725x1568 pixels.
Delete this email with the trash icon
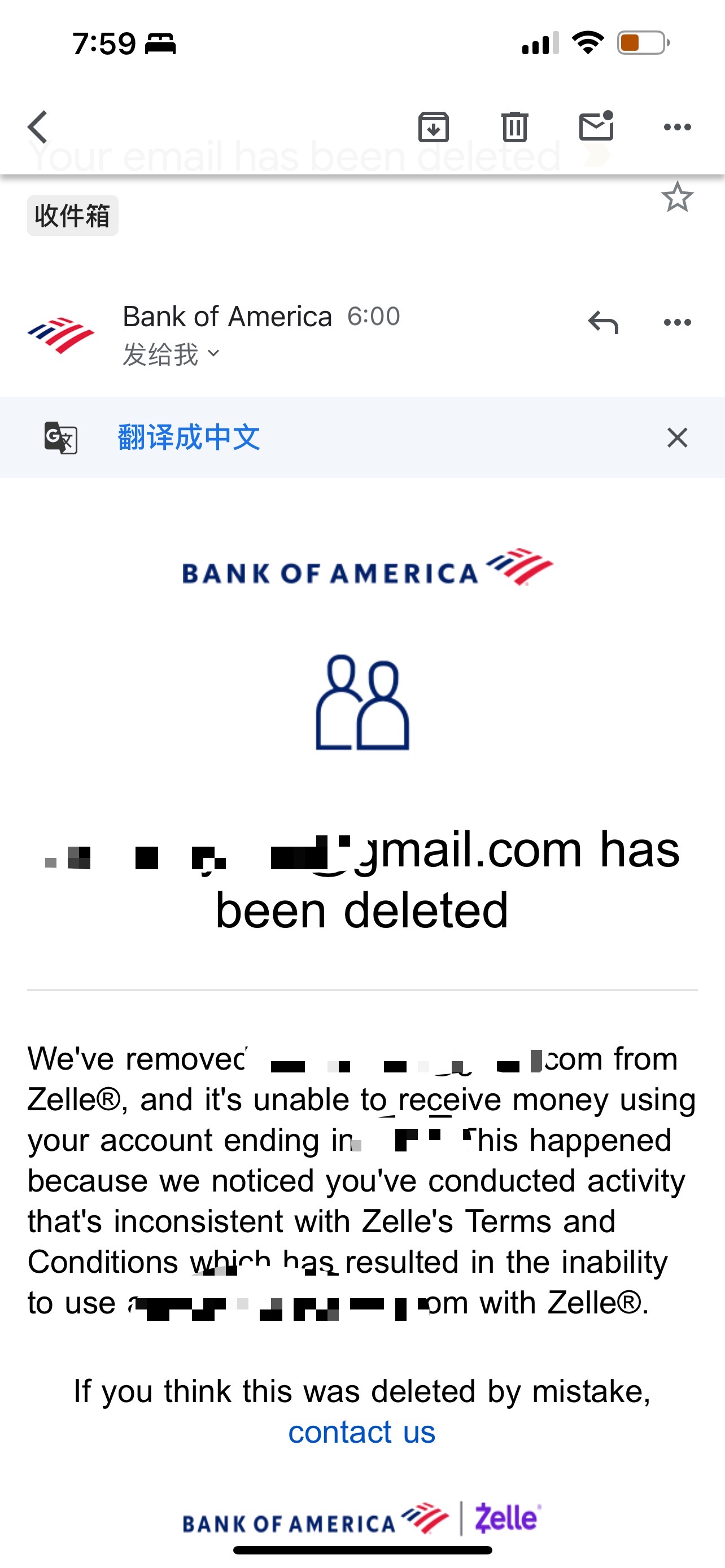pos(514,126)
